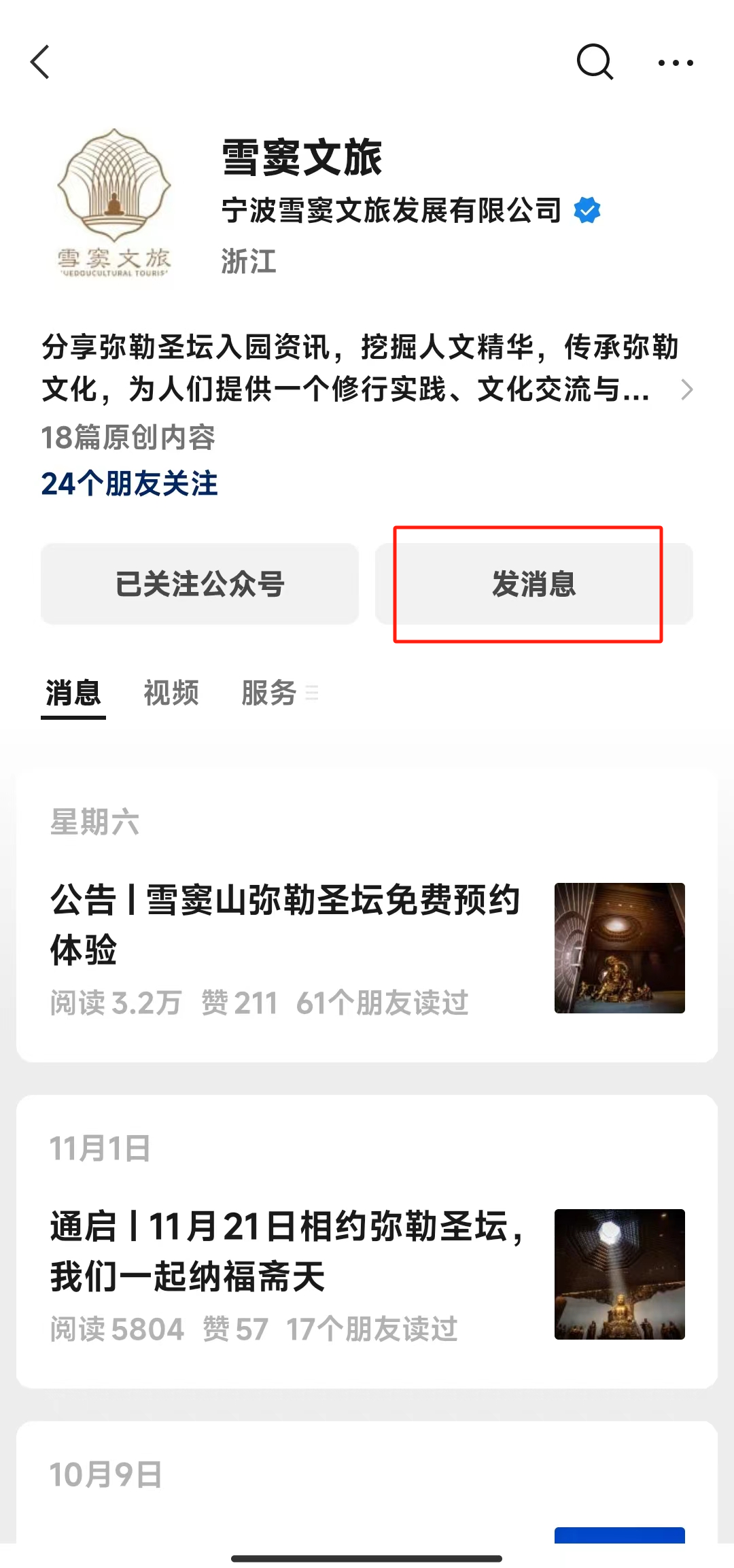Image resolution: width=734 pixels, height=1568 pixels.
Task: Switch to the 服务 tab
Action: pos(270,693)
